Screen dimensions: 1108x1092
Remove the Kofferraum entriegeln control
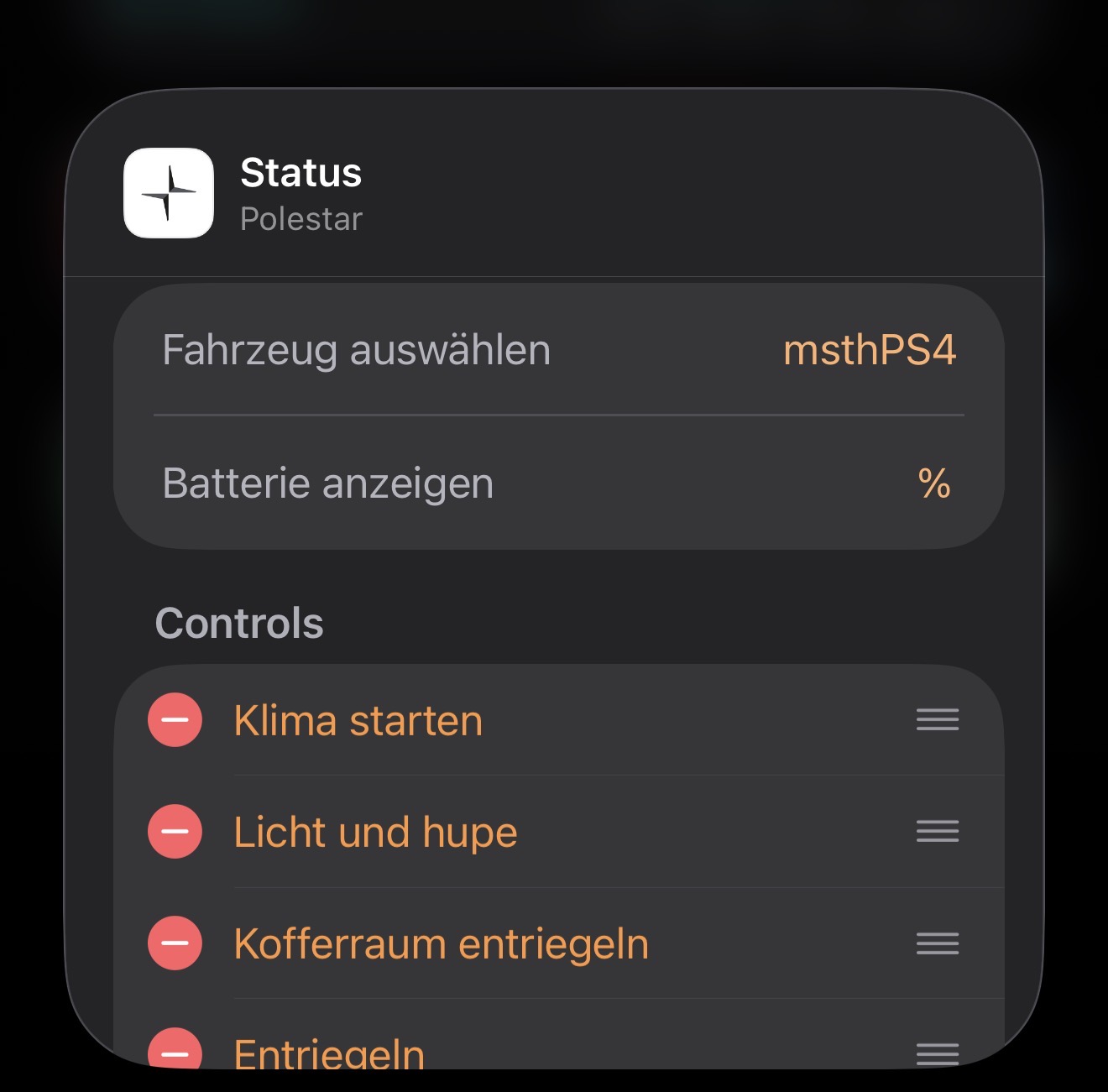[x=175, y=943]
